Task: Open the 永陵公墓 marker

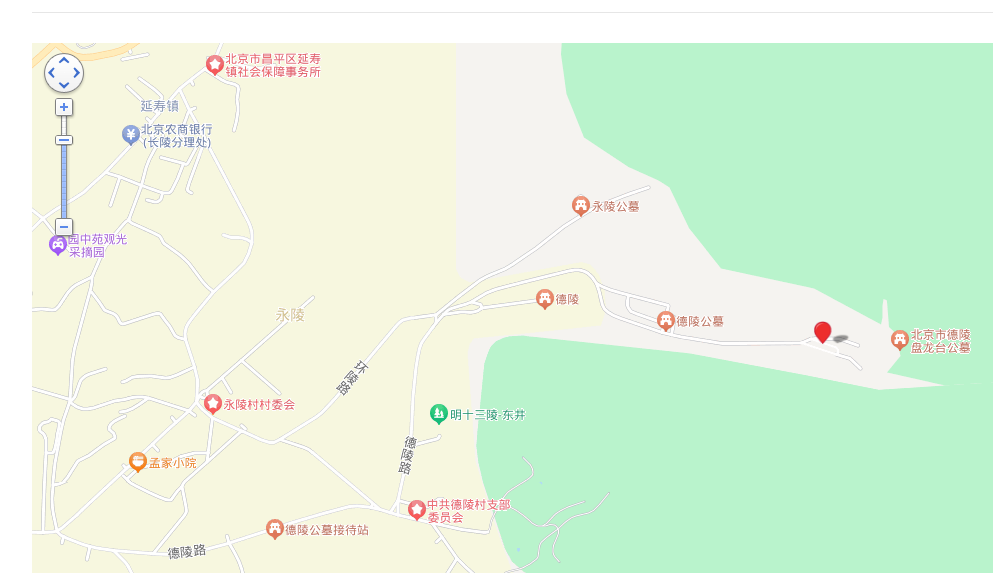Action: [x=580, y=205]
